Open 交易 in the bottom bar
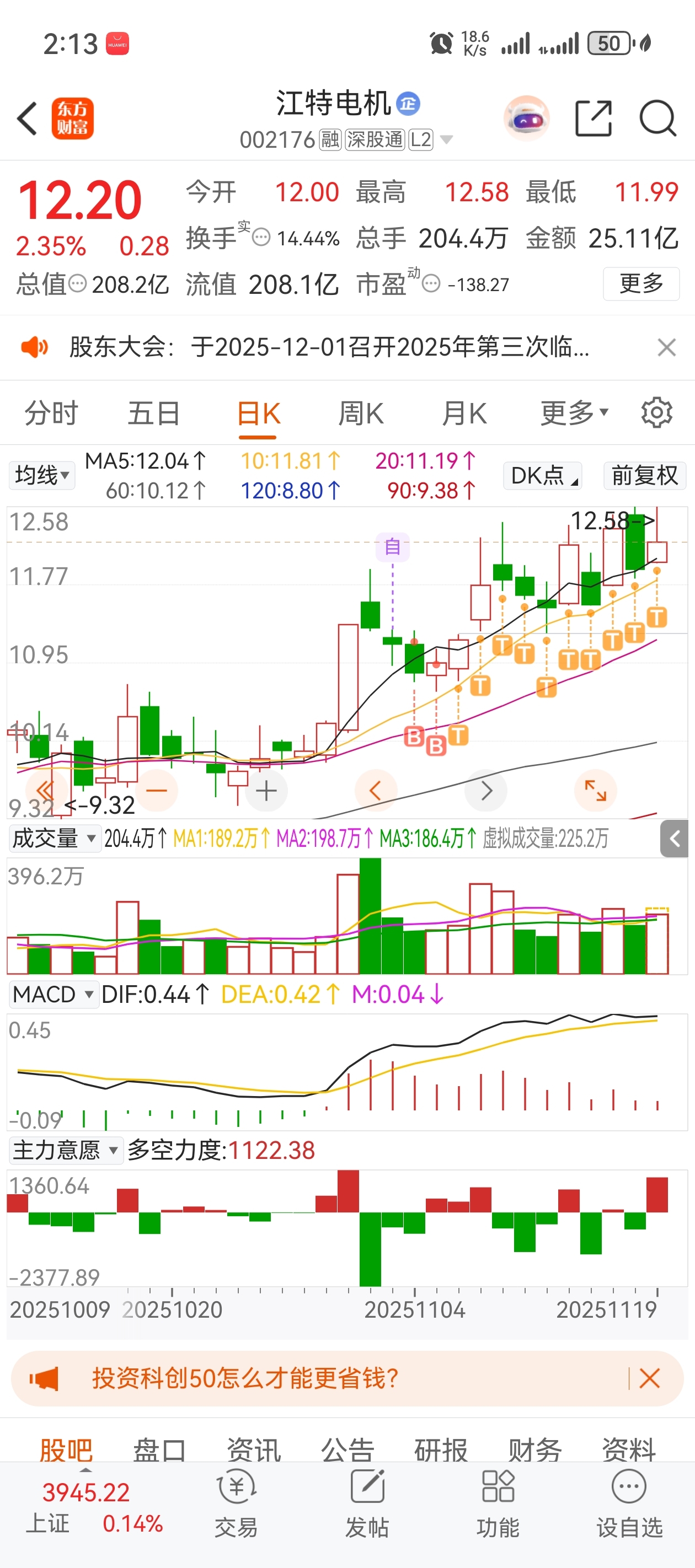The height and width of the screenshot is (1568, 695). coord(236,1503)
